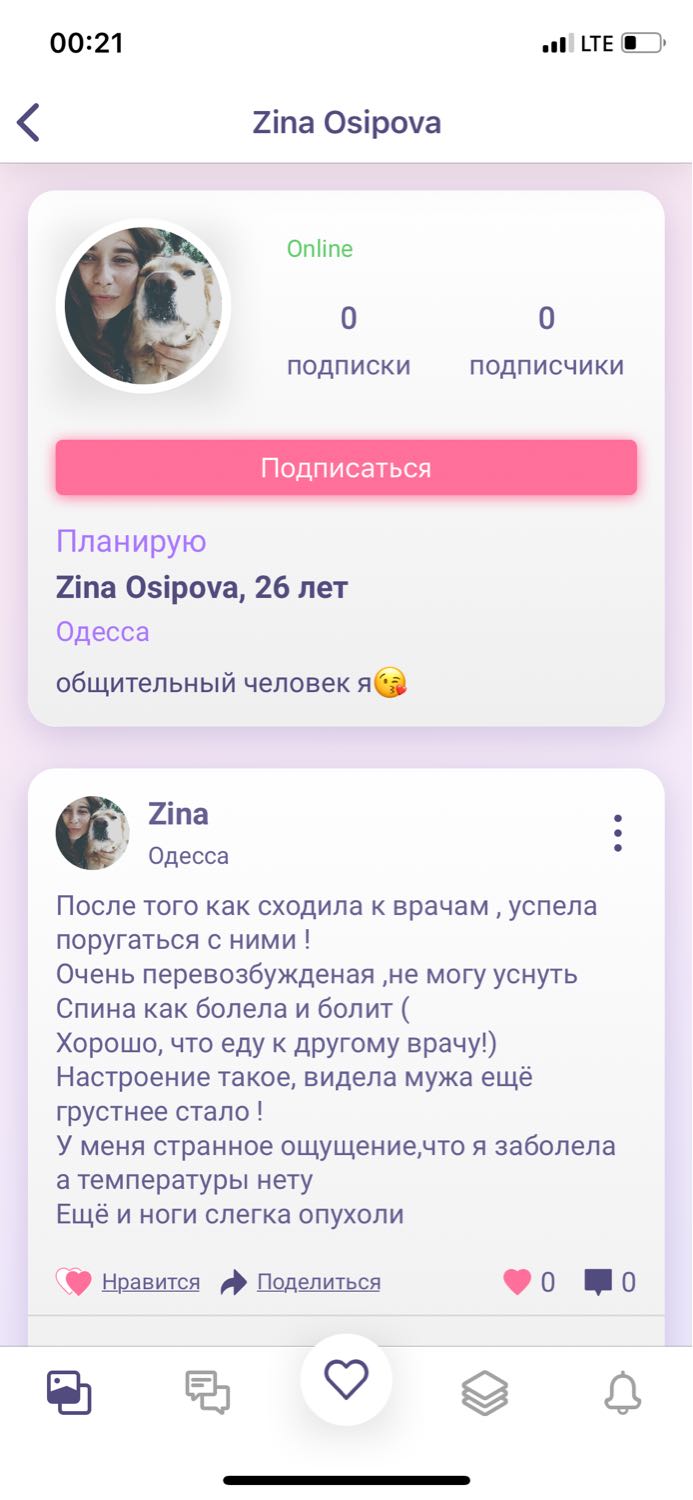
Task: Tap the center heart button
Action: click(346, 1380)
